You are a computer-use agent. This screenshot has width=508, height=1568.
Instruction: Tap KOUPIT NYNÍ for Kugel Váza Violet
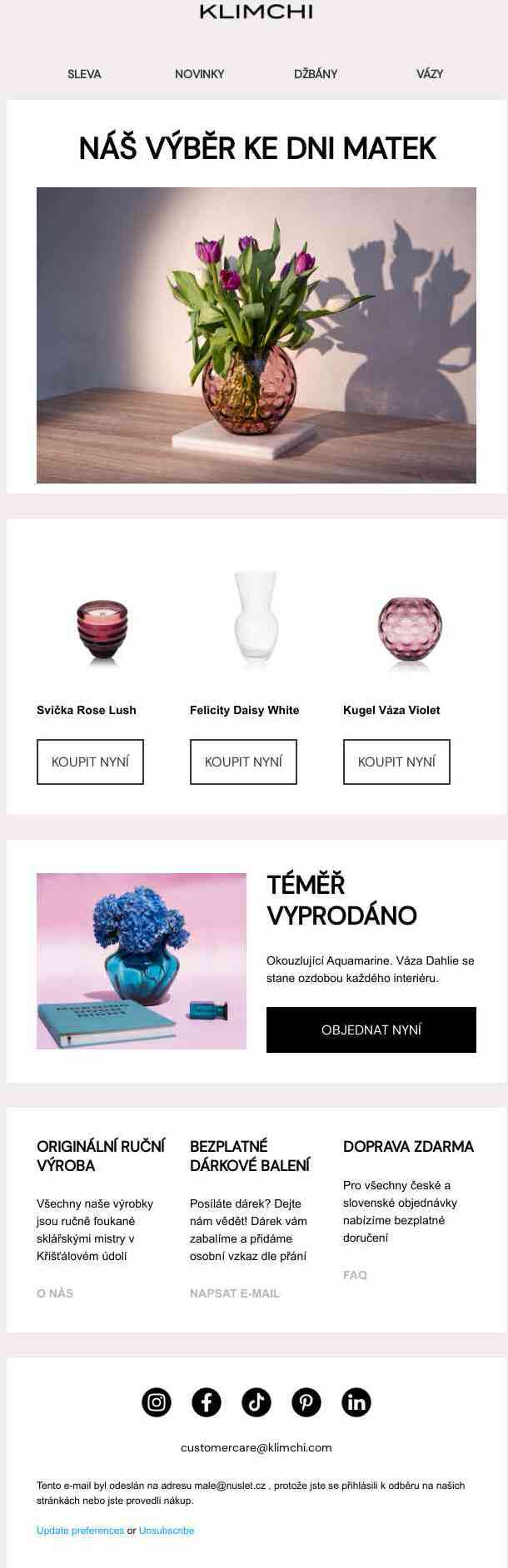pyautogui.click(x=396, y=762)
